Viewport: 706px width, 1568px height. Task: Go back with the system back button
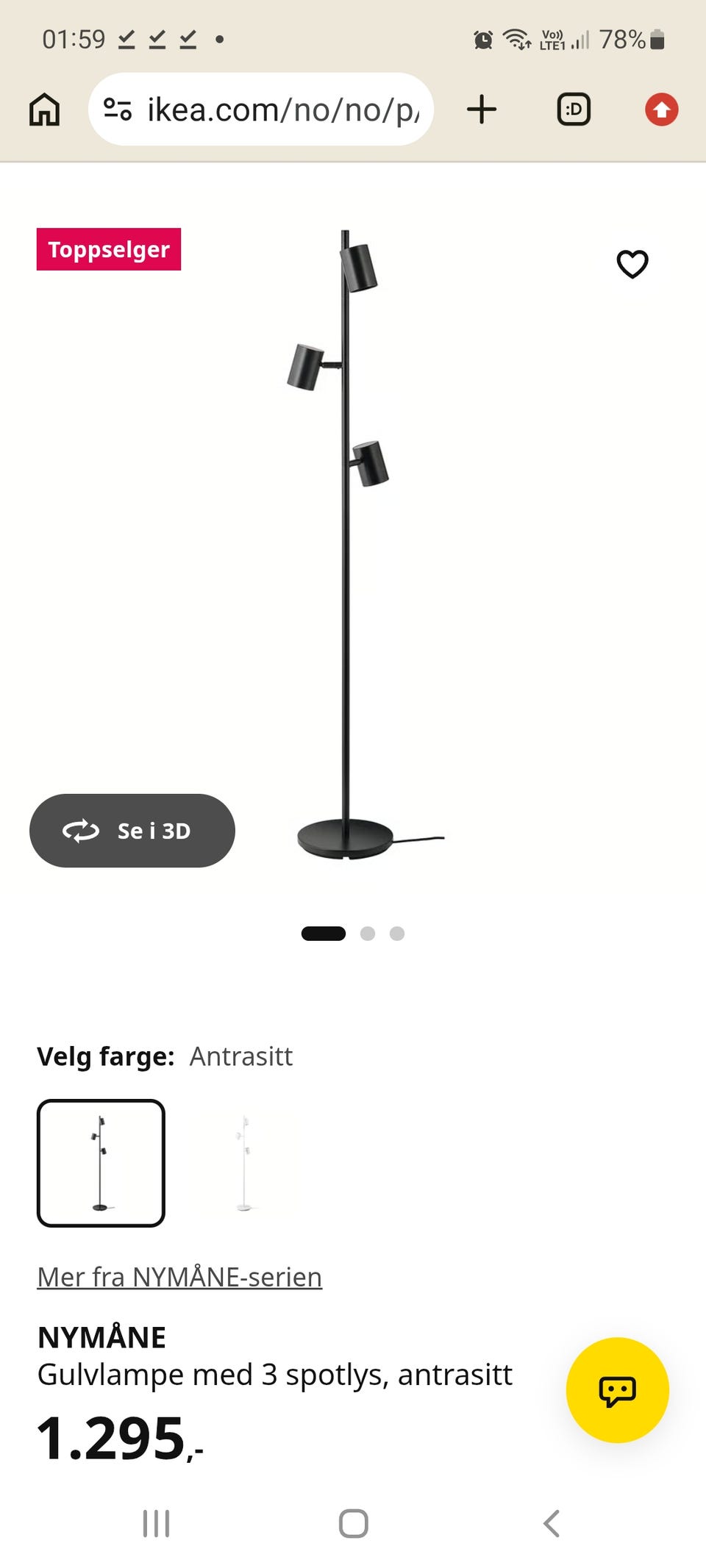(x=552, y=1523)
